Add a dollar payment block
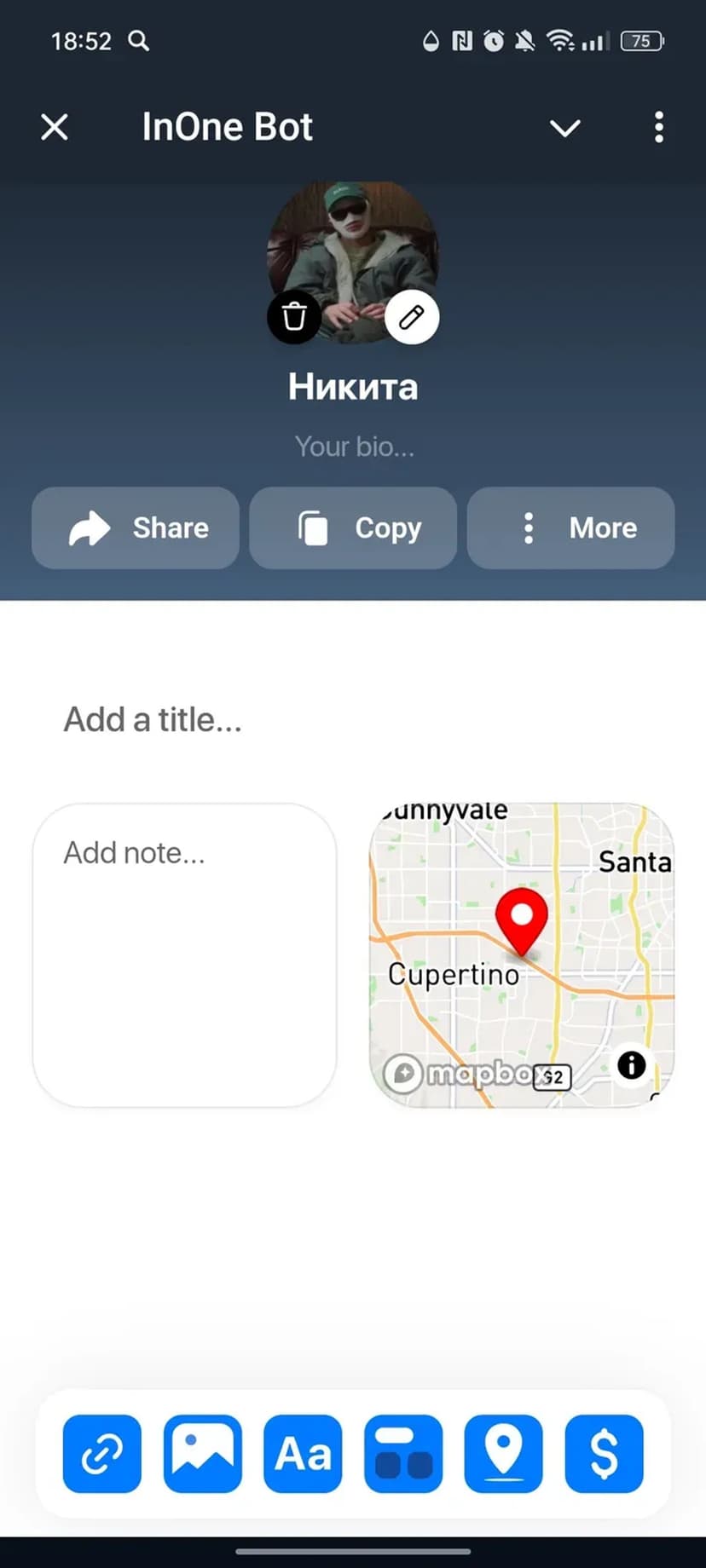The width and height of the screenshot is (706, 1568). point(604,1454)
